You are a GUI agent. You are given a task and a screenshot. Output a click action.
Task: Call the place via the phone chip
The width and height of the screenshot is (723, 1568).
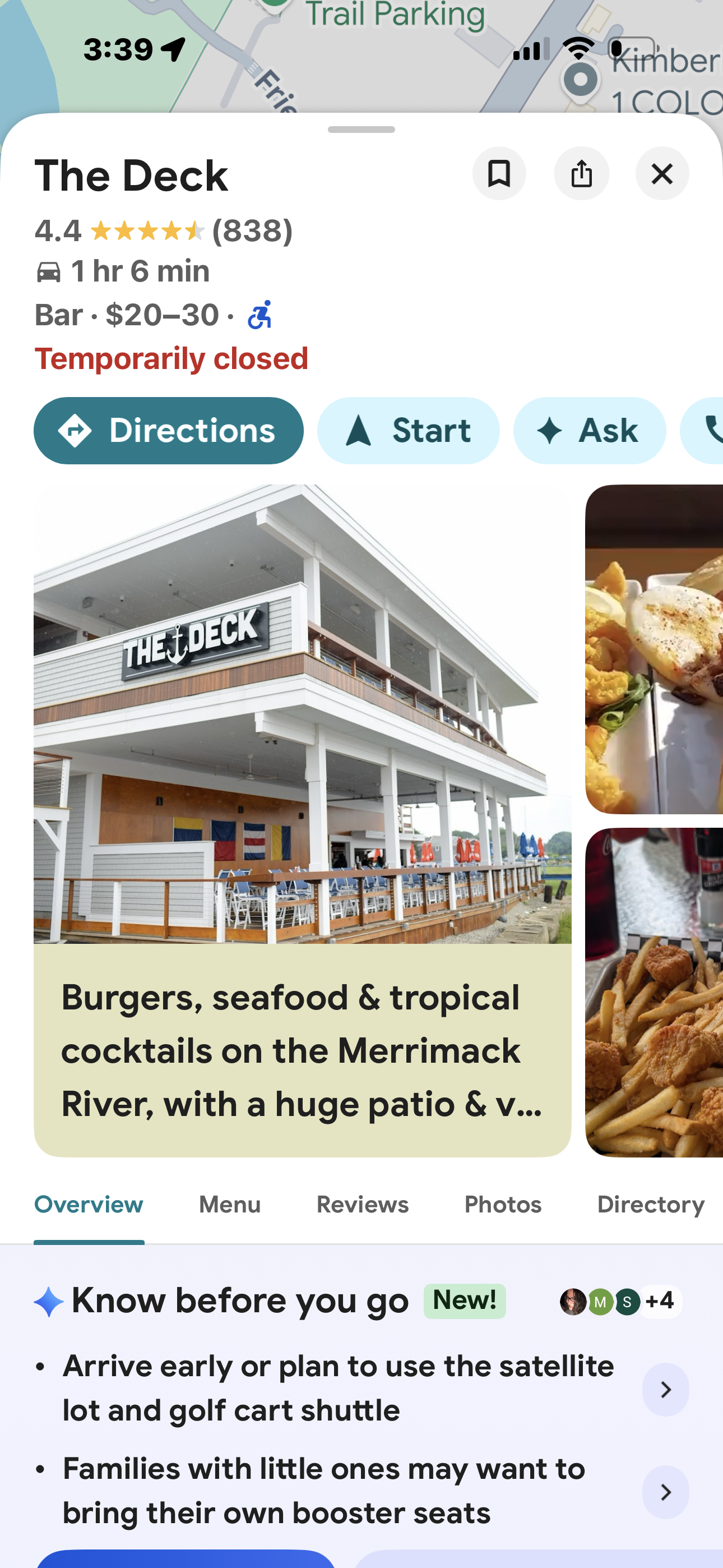pyautogui.click(x=702, y=430)
